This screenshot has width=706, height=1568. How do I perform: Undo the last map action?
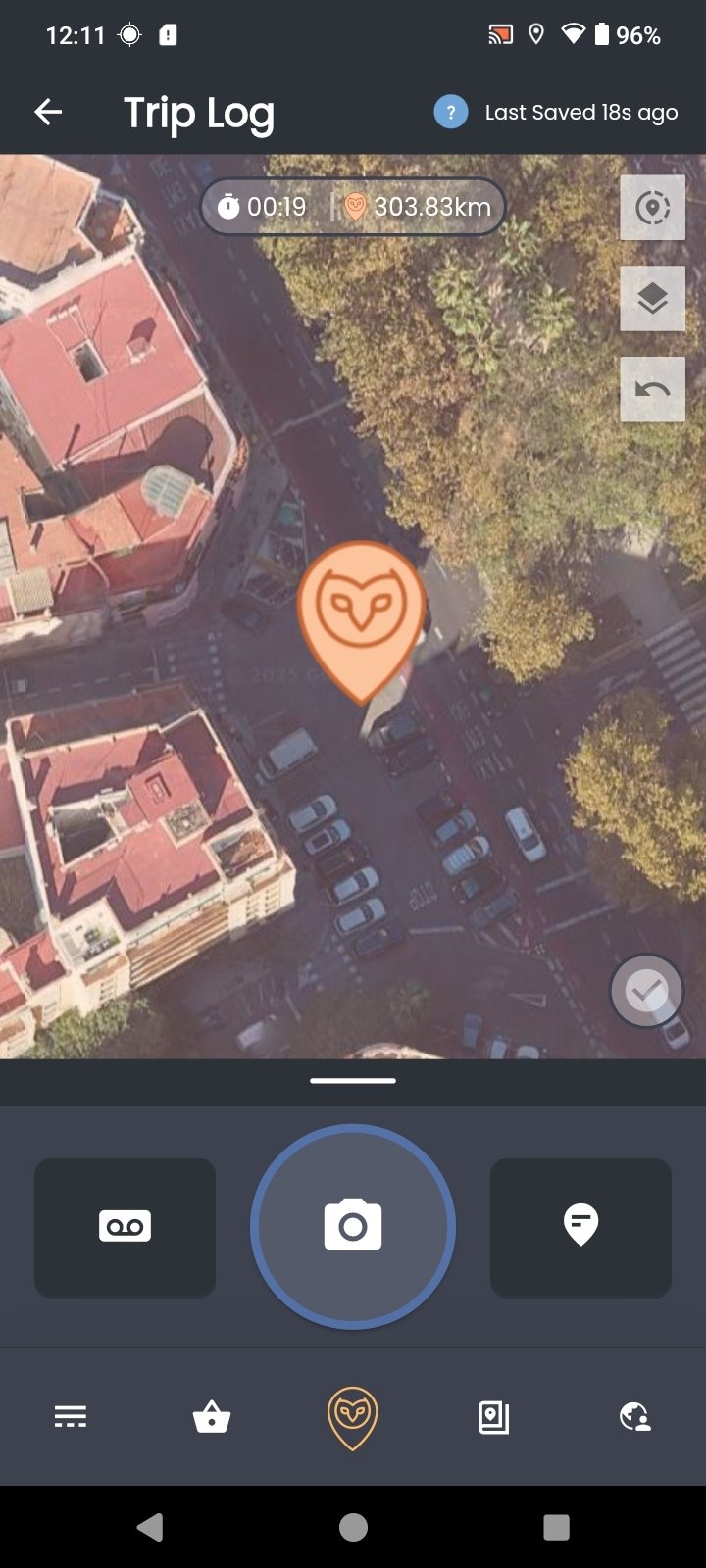click(x=652, y=389)
